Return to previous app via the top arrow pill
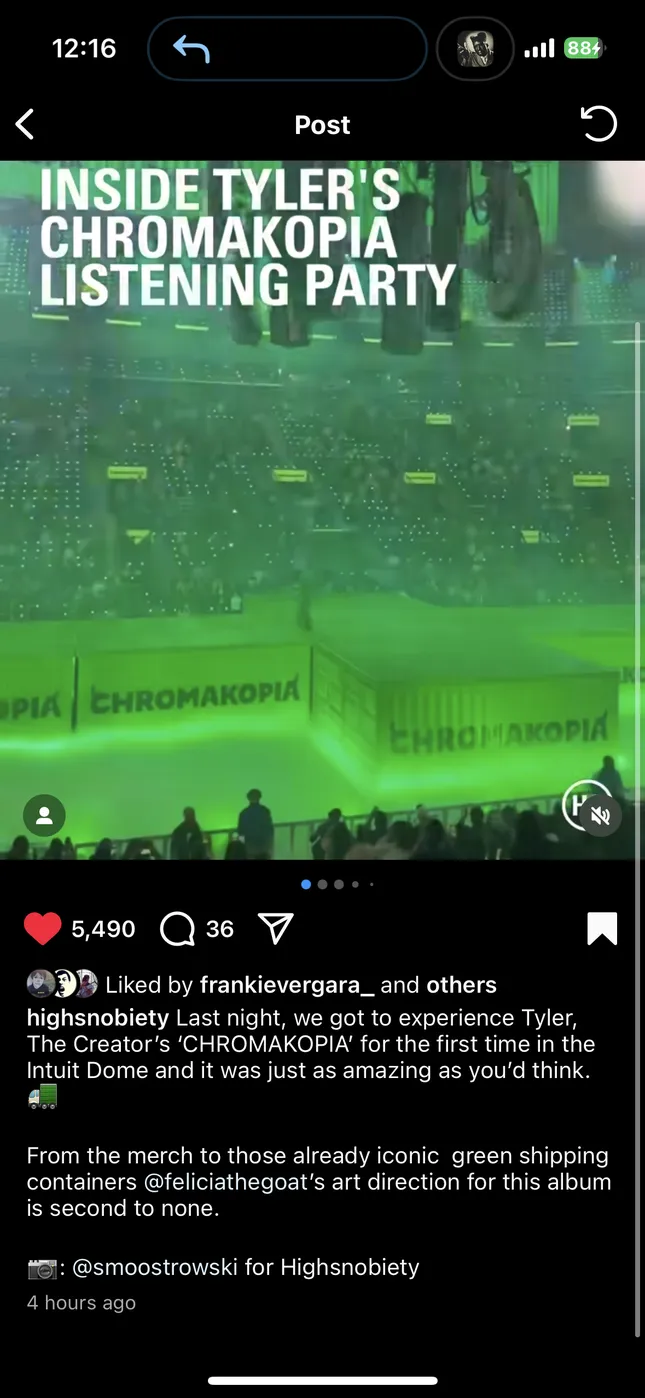This screenshot has height=1398, width=645. click(190, 48)
